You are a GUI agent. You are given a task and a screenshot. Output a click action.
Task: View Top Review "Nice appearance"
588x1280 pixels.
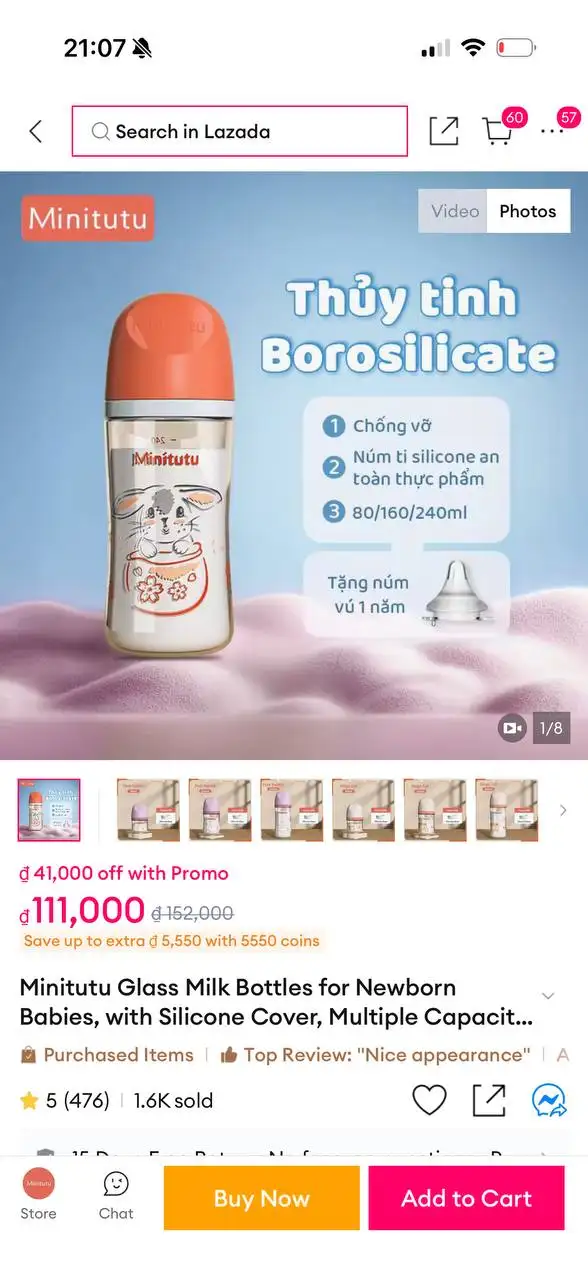375,1055
